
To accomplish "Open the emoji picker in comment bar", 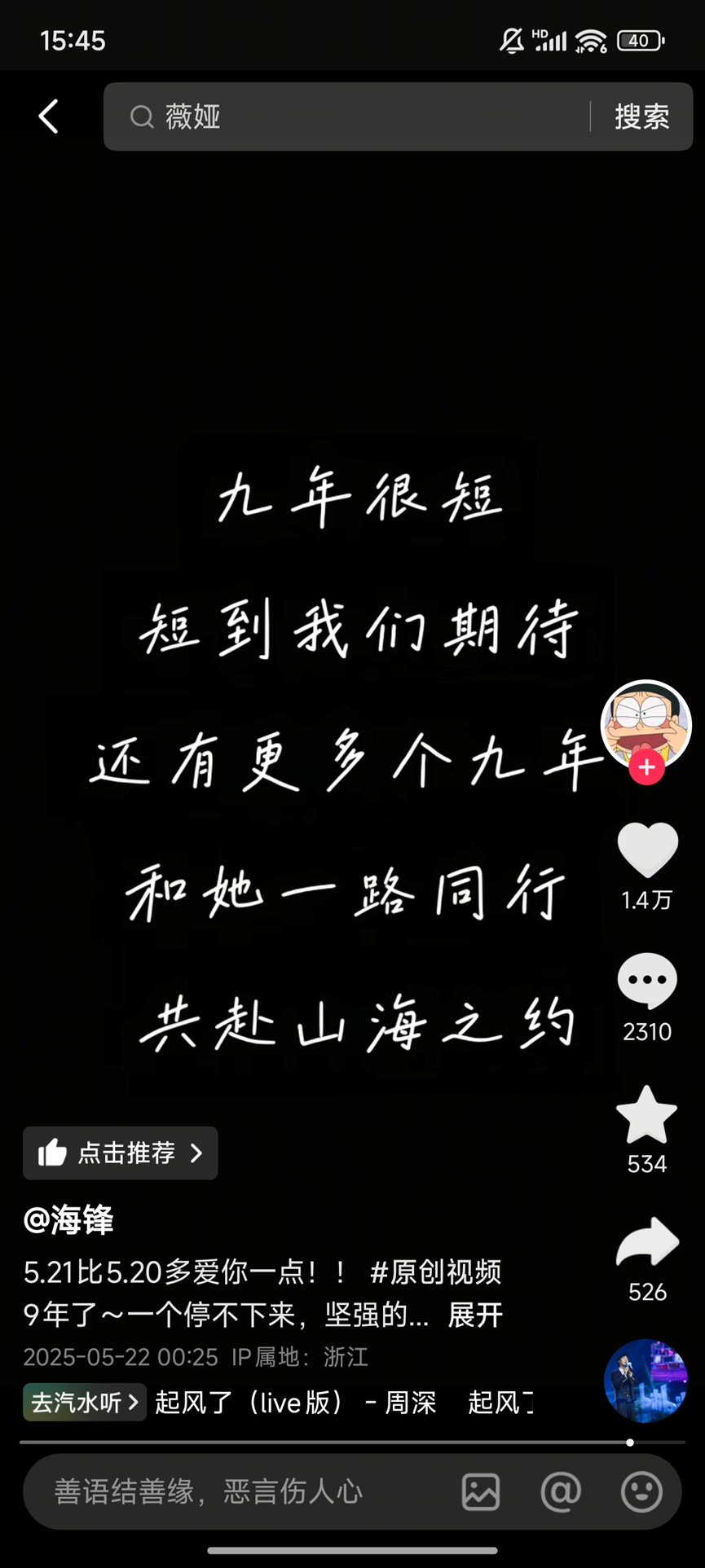I will (x=641, y=1491).
